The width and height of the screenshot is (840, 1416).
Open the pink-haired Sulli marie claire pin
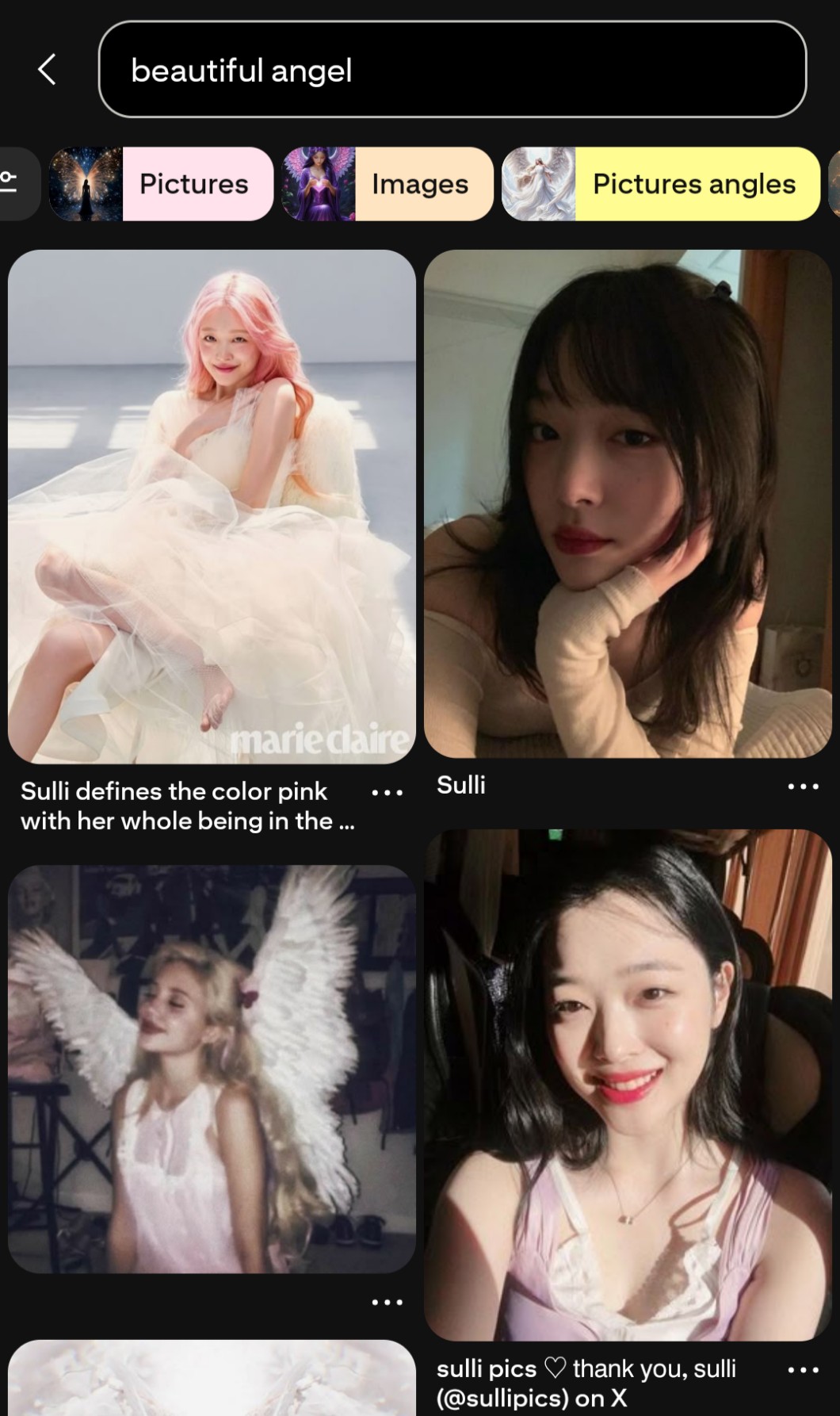[x=212, y=507]
